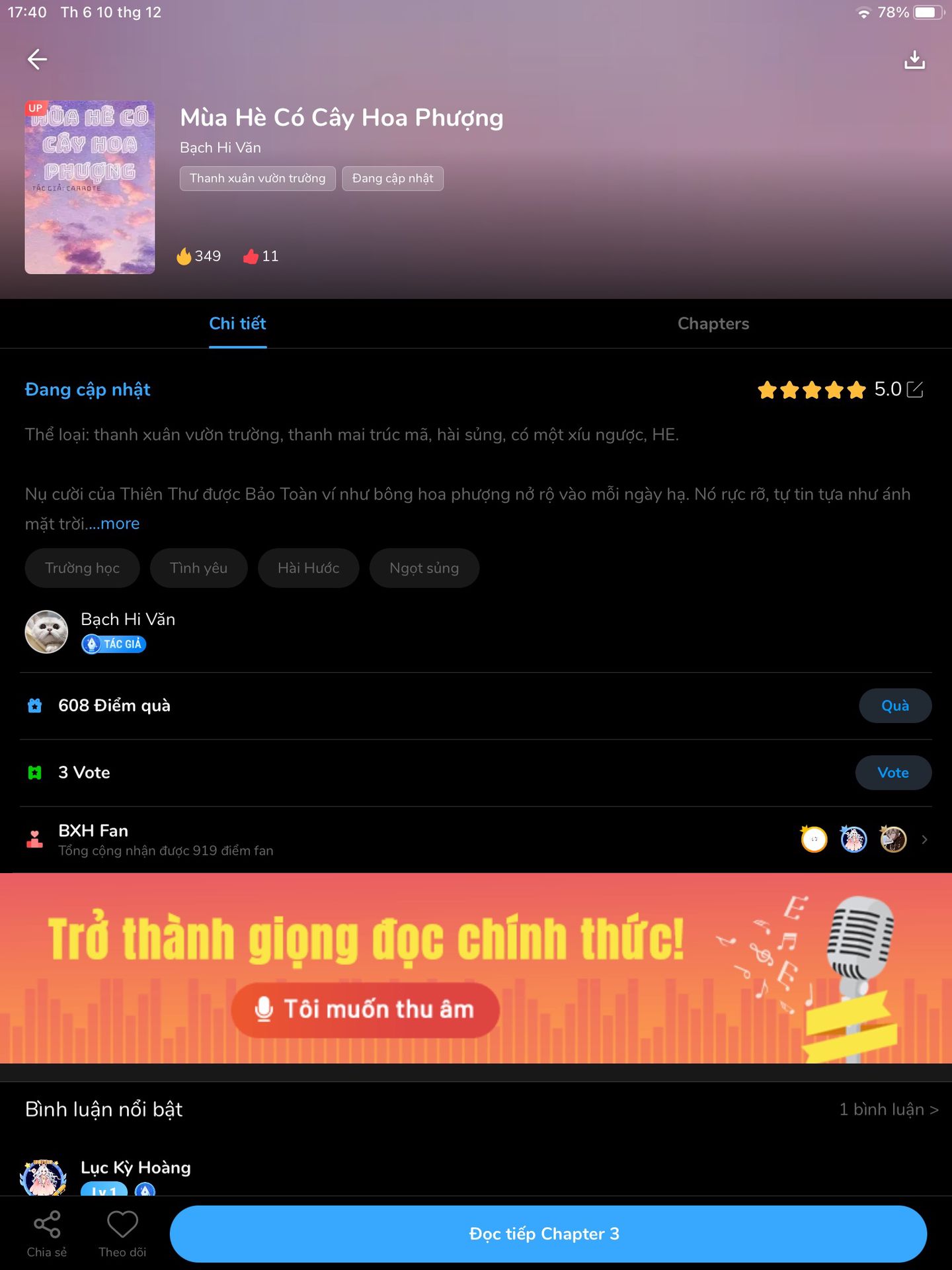This screenshot has width=952, height=1270.
Task: Go back using the arrow icon
Action: pos(37,60)
